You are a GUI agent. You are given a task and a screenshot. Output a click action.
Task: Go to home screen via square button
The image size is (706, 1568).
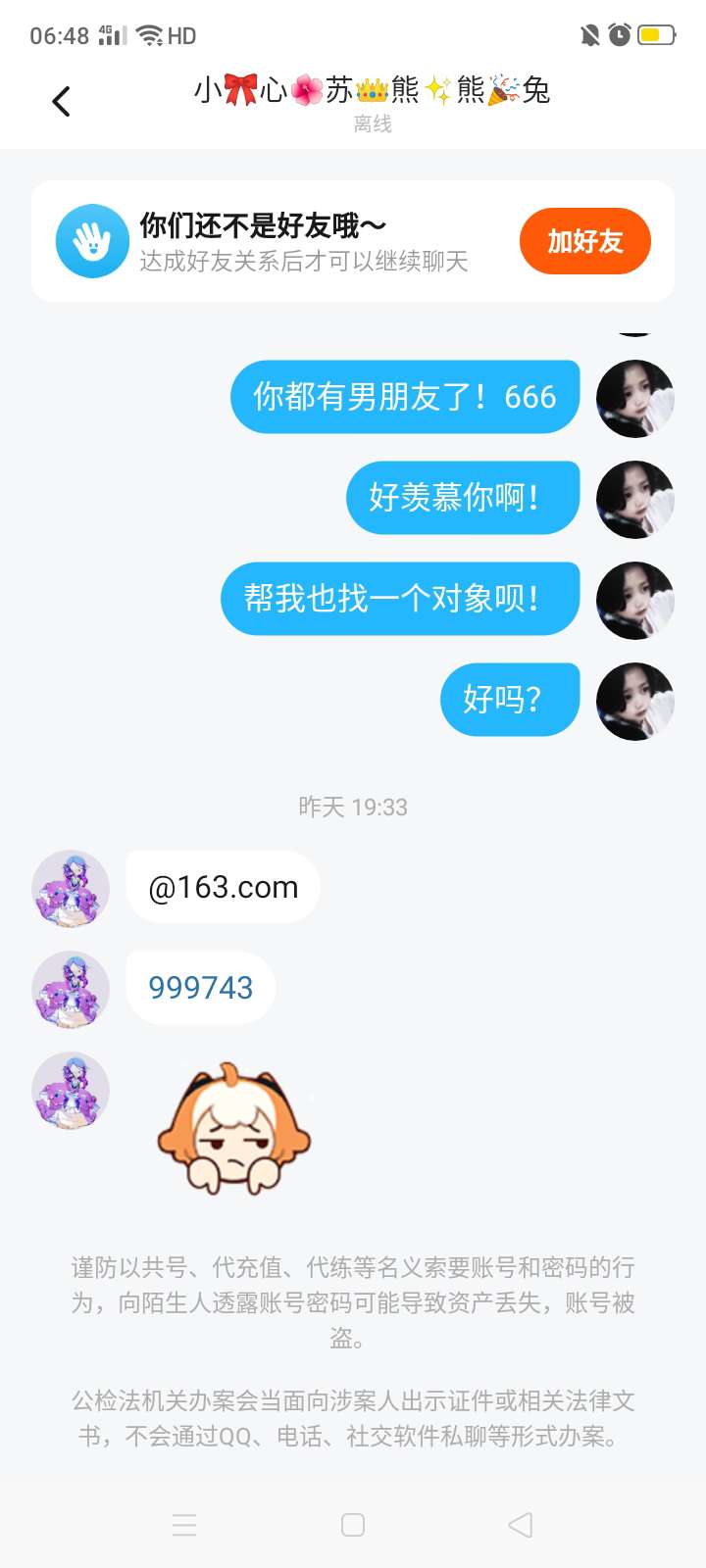353,1524
